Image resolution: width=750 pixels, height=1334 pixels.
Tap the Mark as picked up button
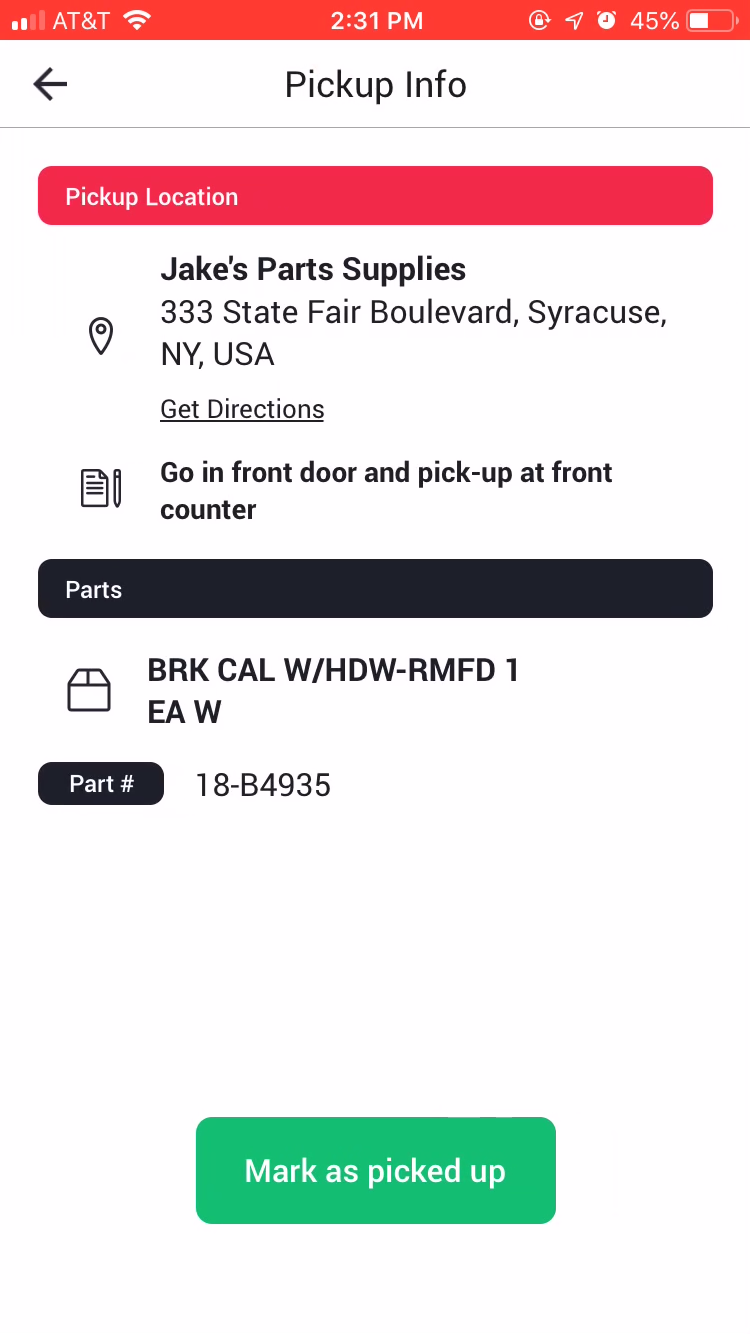click(x=375, y=1170)
